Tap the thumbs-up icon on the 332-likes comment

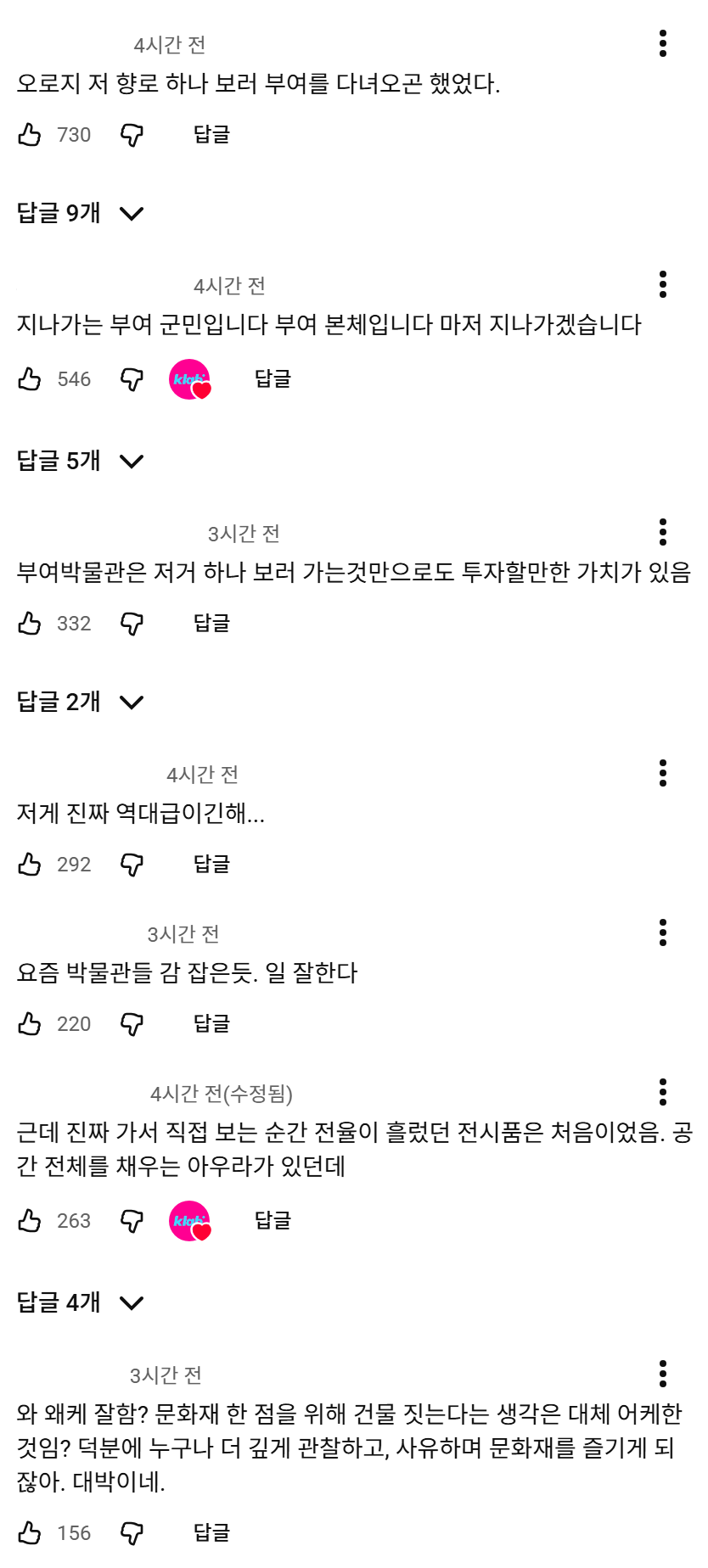(x=31, y=623)
